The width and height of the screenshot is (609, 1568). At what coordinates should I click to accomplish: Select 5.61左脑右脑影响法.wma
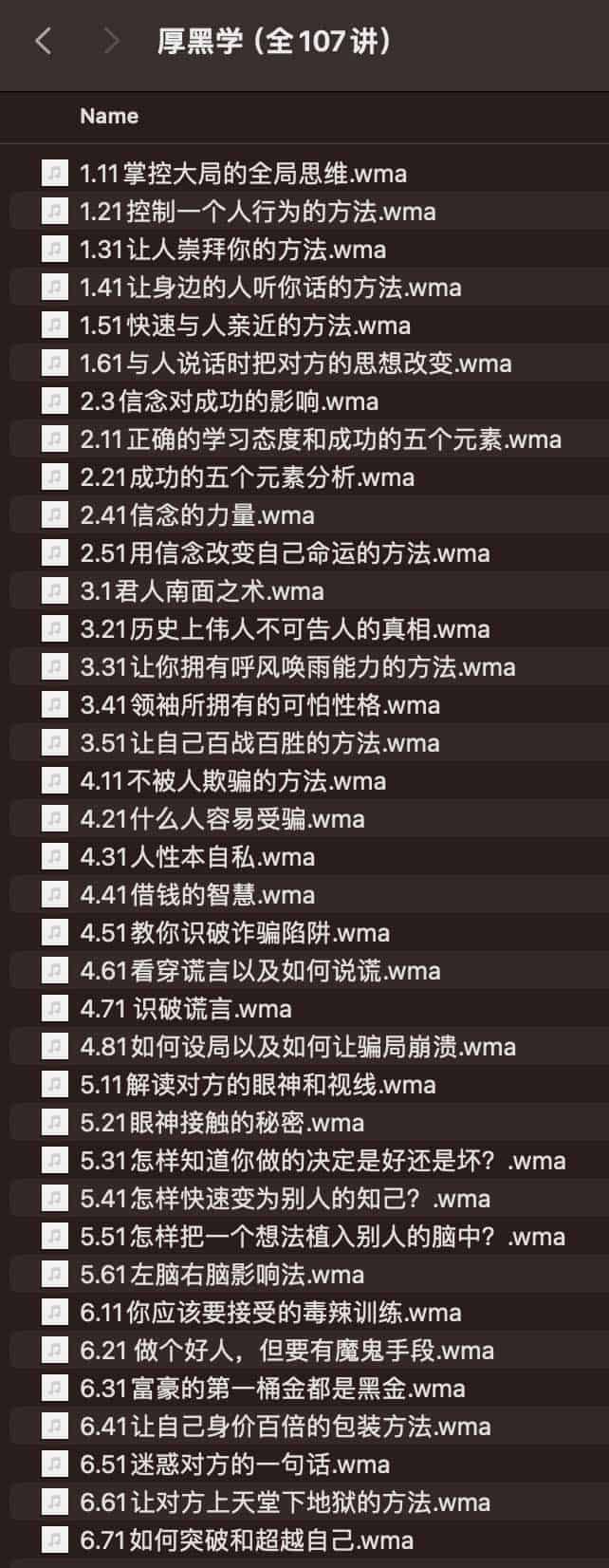(221, 1275)
